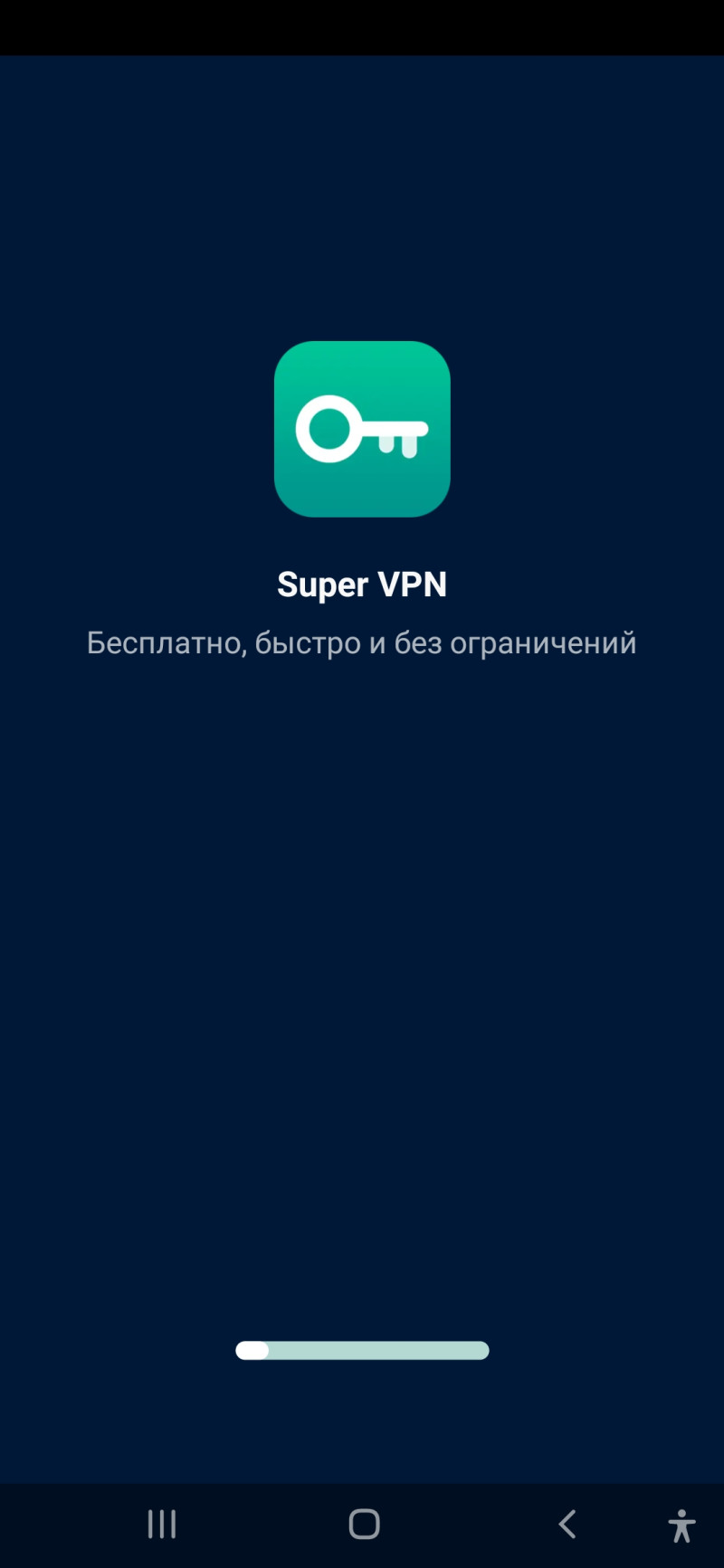Go to the home screen
This screenshot has width=724, height=1568.
(x=364, y=1525)
